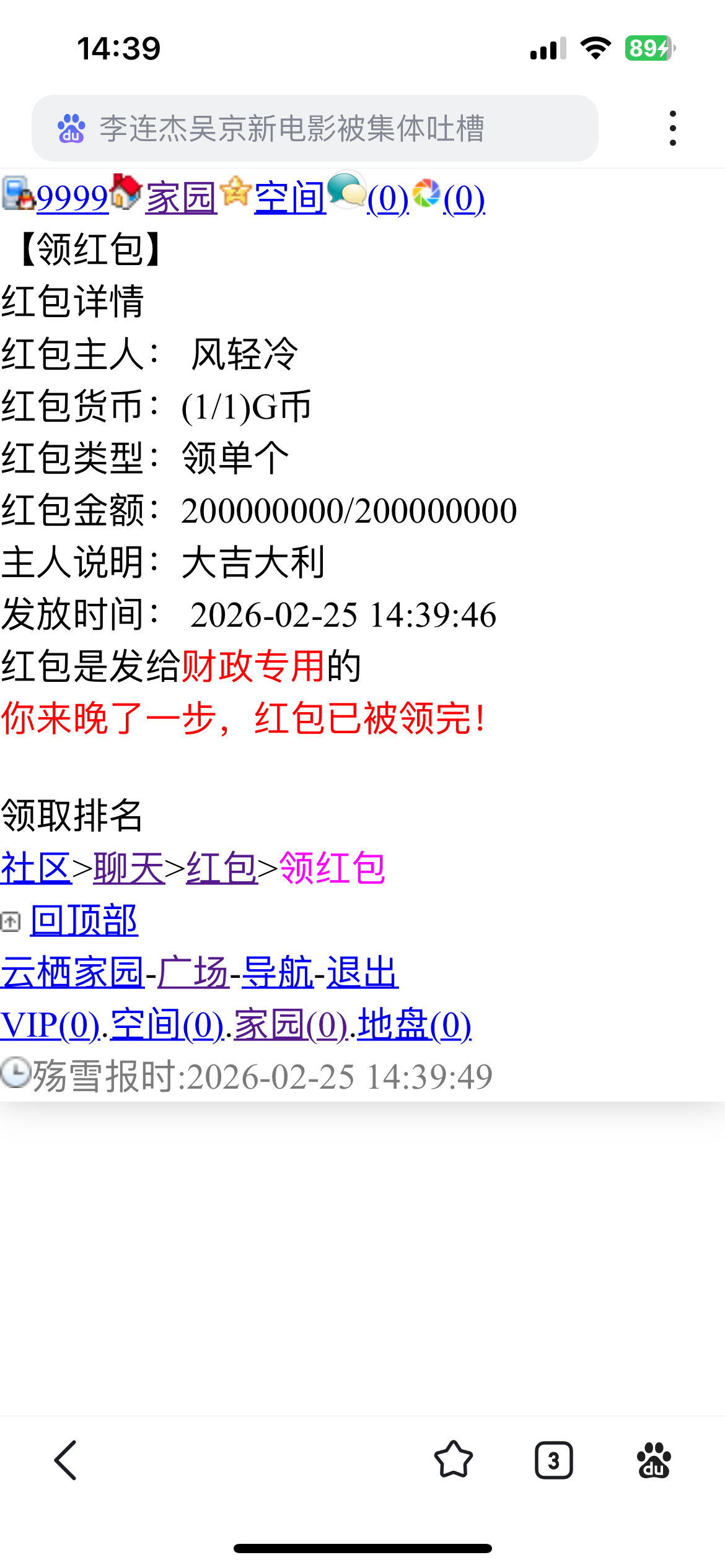Image resolution: width=725 pixels, height=1568 pixels.
Task: Open 地盘(0) link
Action: tap(415, 1025)
